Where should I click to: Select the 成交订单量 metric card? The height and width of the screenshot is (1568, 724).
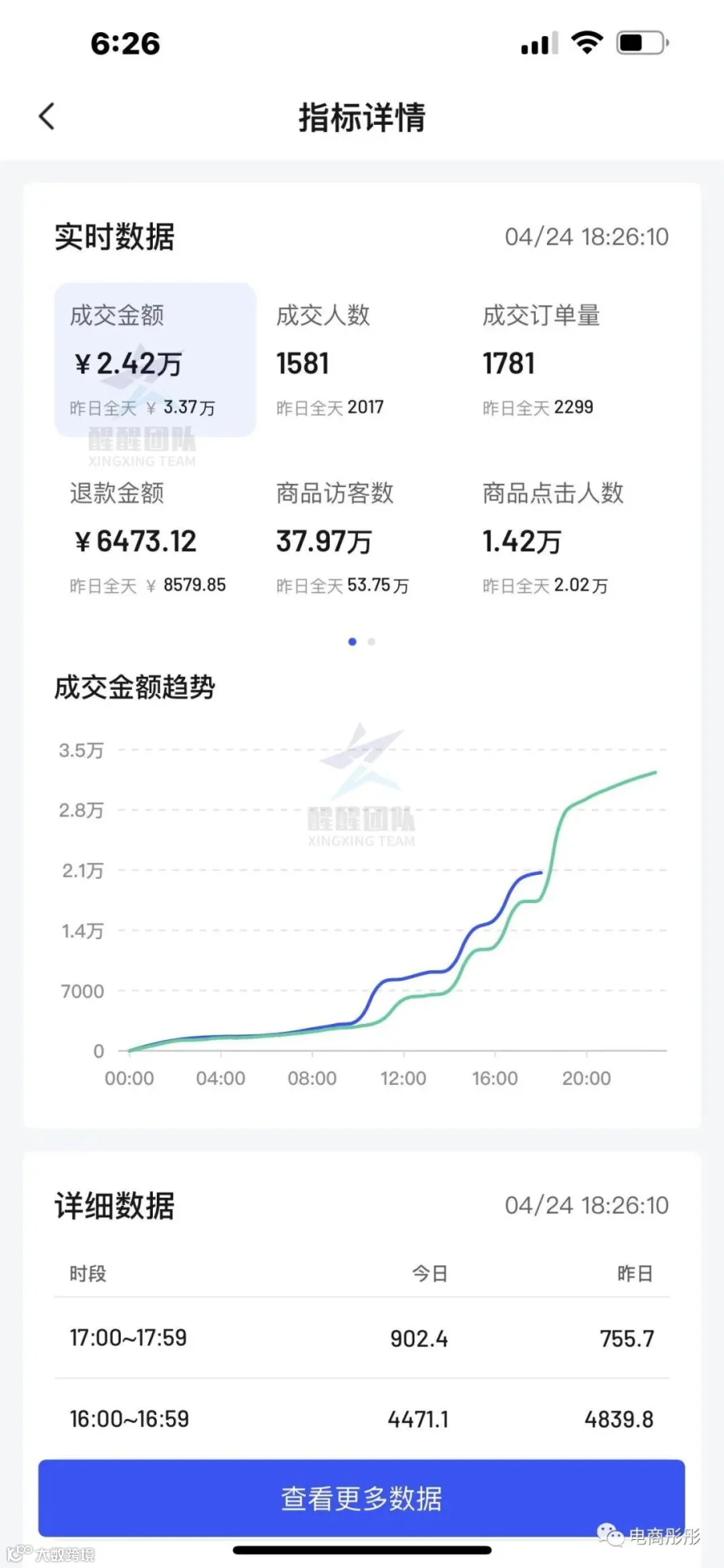pyautogui.click(x=568, y=360)
